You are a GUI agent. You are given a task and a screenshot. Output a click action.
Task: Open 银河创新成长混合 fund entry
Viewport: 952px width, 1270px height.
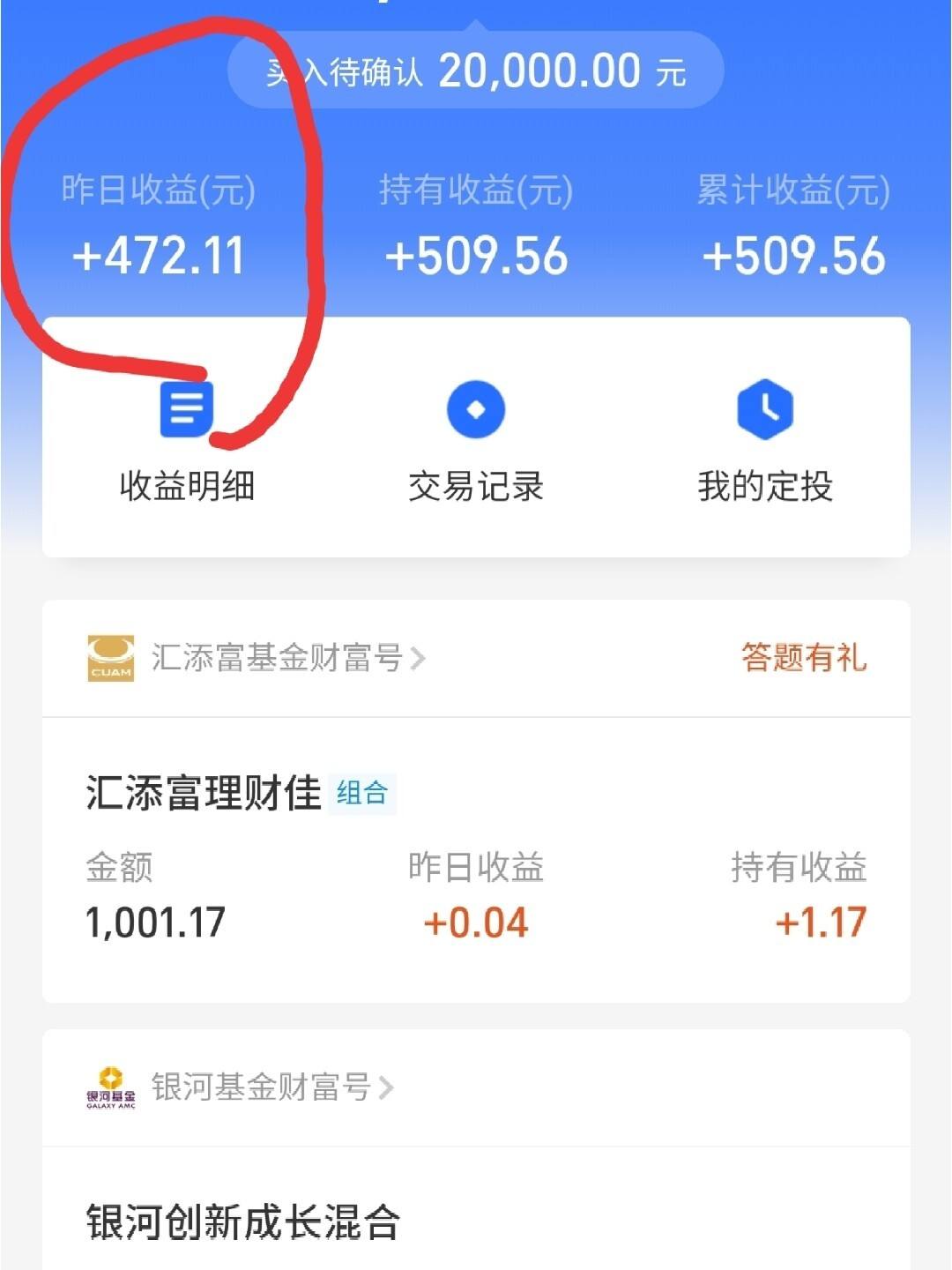point(242,1221)
